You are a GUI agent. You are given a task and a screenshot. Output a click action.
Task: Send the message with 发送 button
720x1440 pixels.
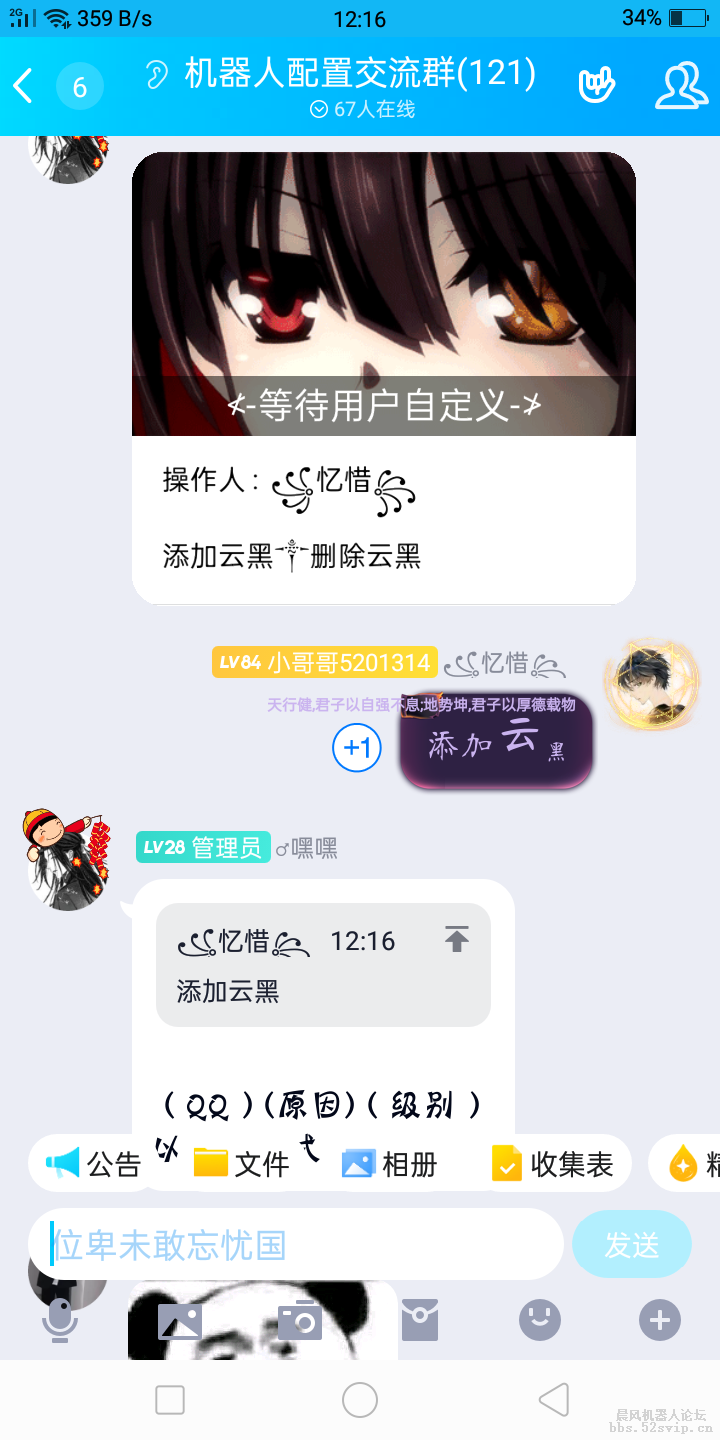click(x=632, y=1243)
